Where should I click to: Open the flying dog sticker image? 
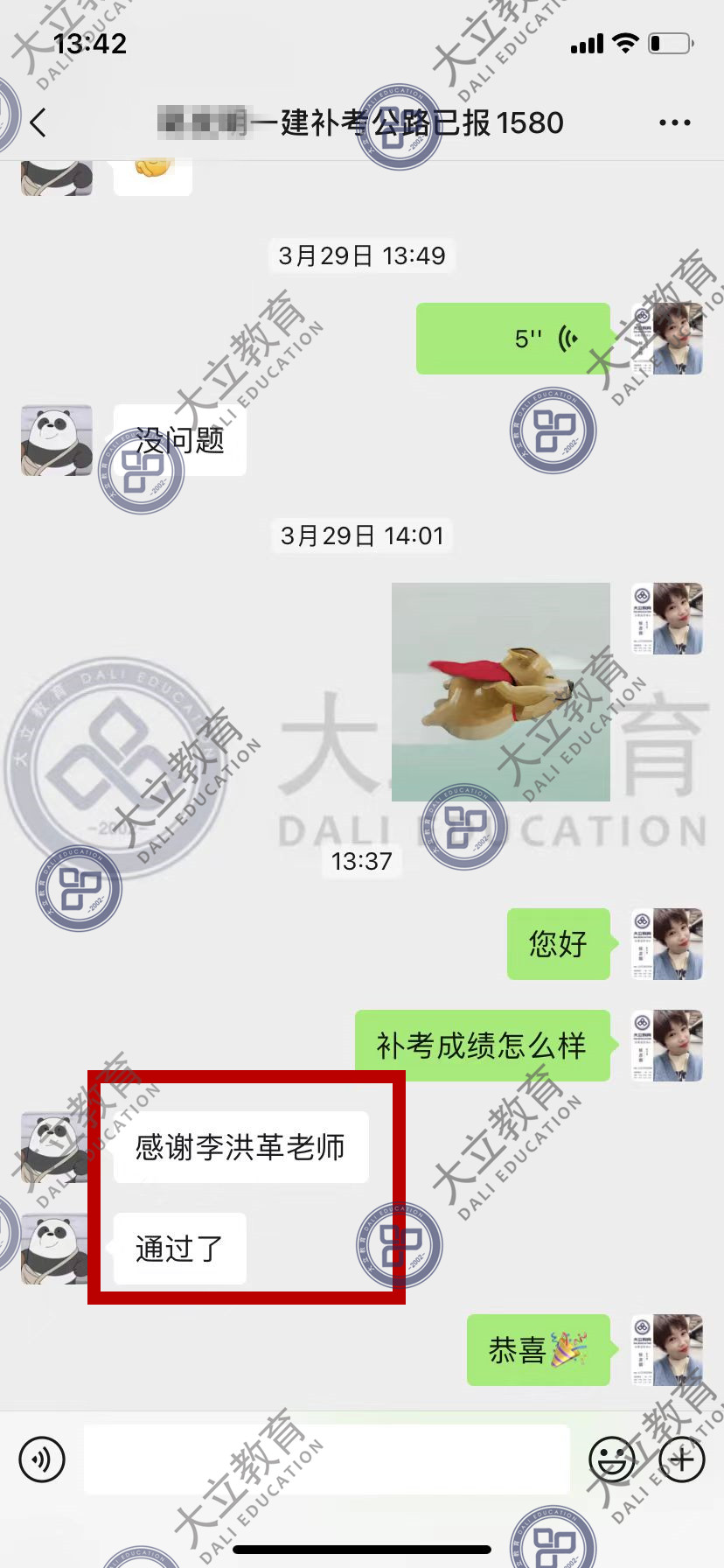pyautogui.click(x=500, y=691)
